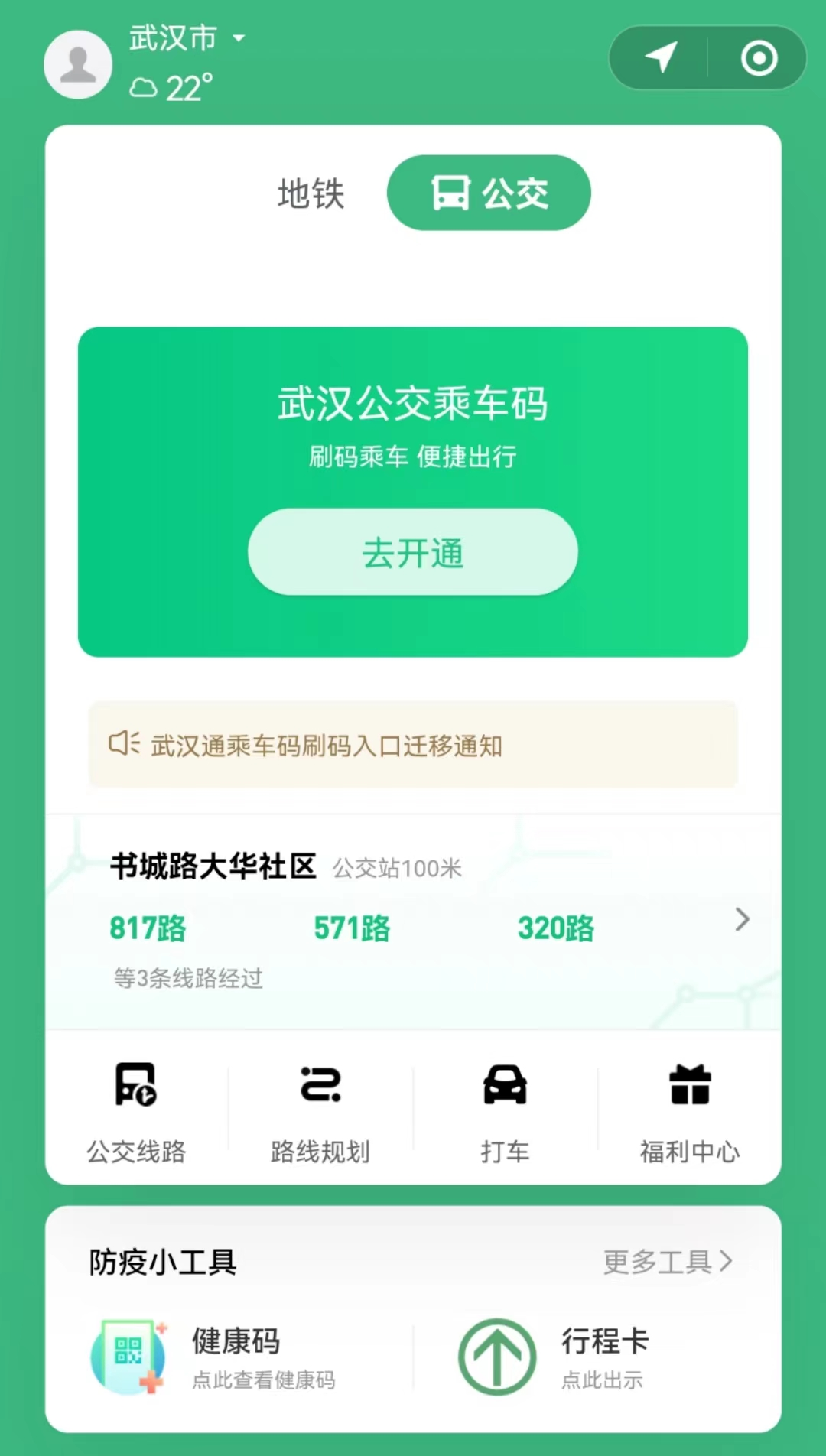Screen dimensions: 826x1456
Task: Open bus route 571路
Action: tap(353, 928)
